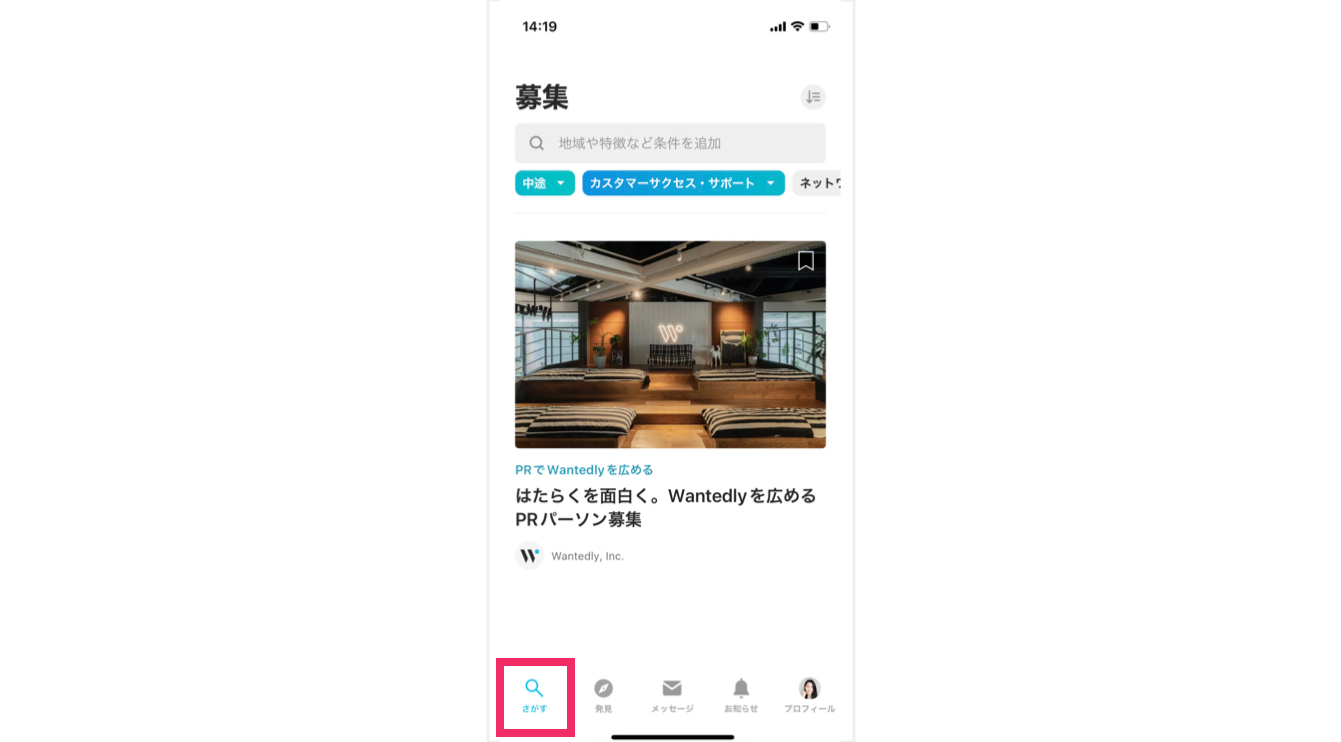Open the メッセージ tab
The image size is (1341, 742).
pyautogui.click(x=672, y=695)
